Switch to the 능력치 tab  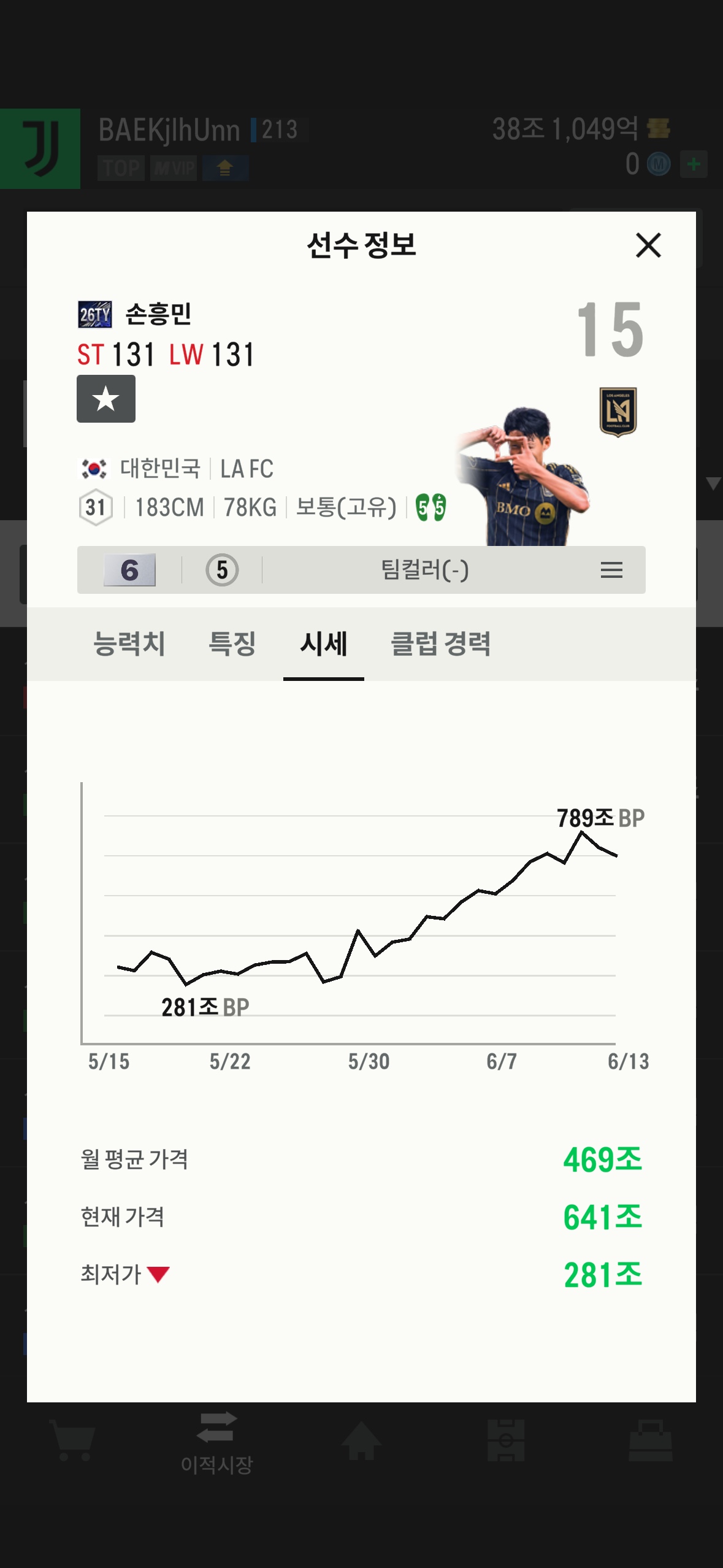(x=129, y=644)
